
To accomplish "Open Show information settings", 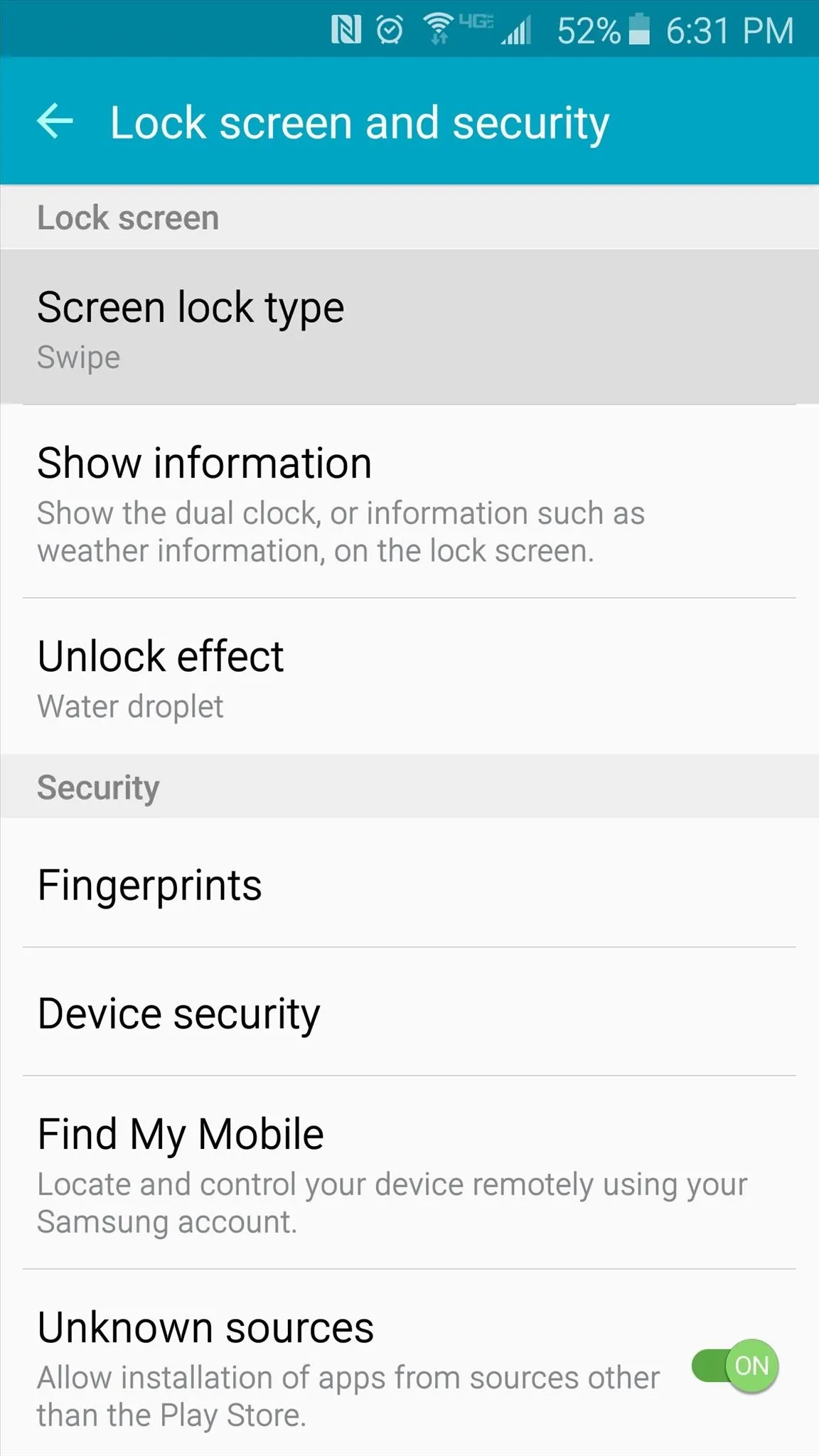I will [409, 501].
